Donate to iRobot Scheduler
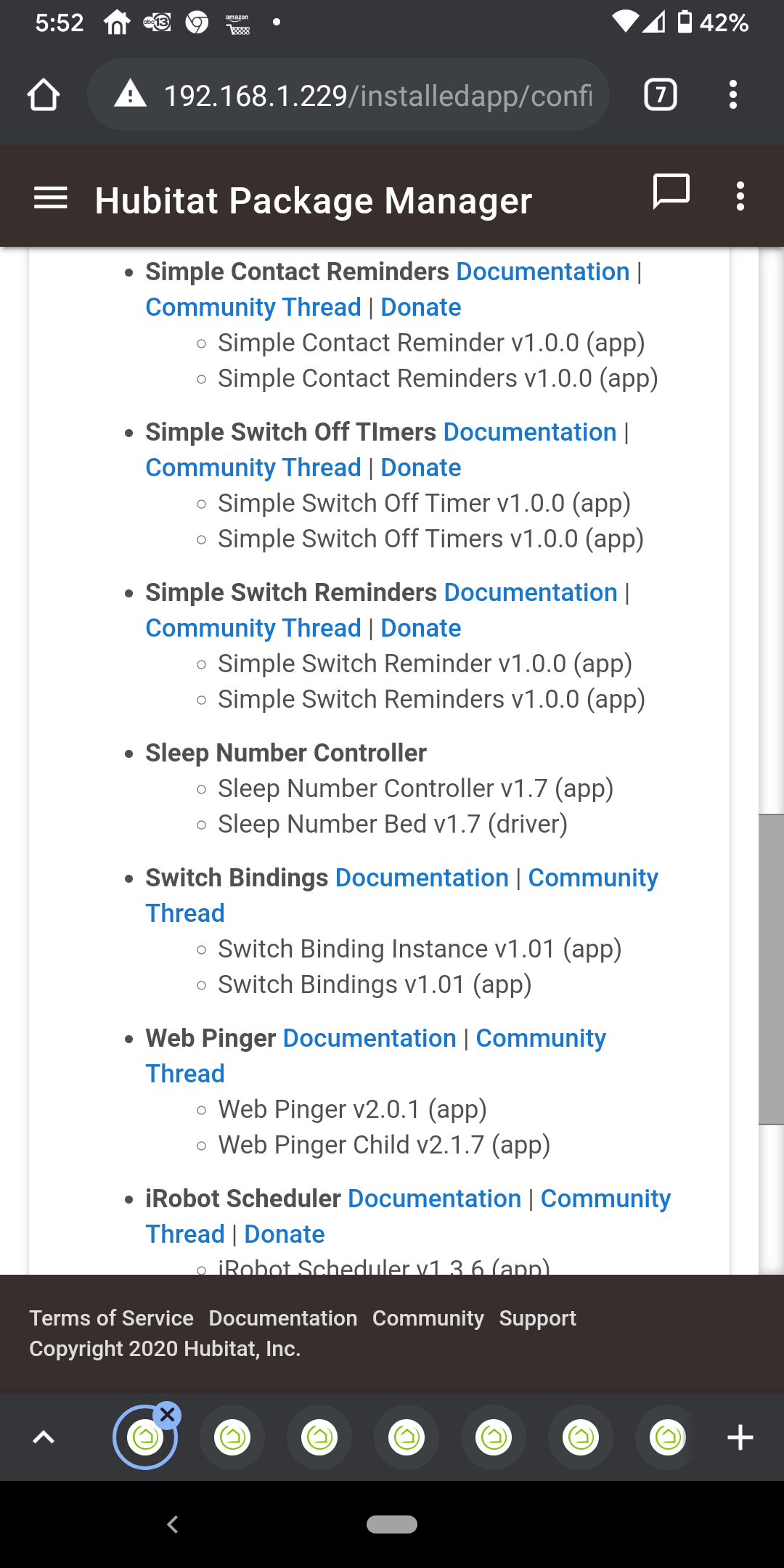 point(285,1234)
